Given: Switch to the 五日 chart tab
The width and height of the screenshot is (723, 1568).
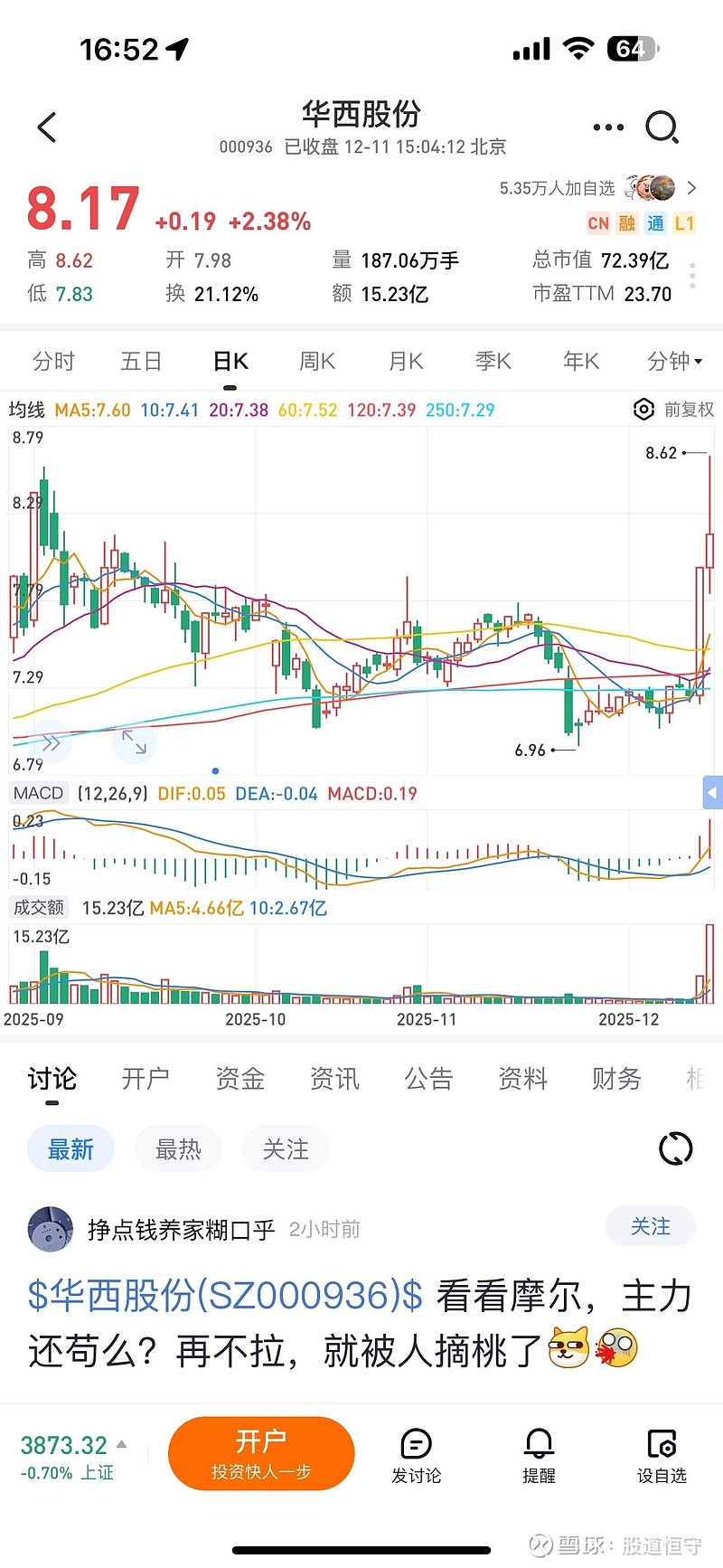Looking at the screenshot, I should (x=141, y=362).
